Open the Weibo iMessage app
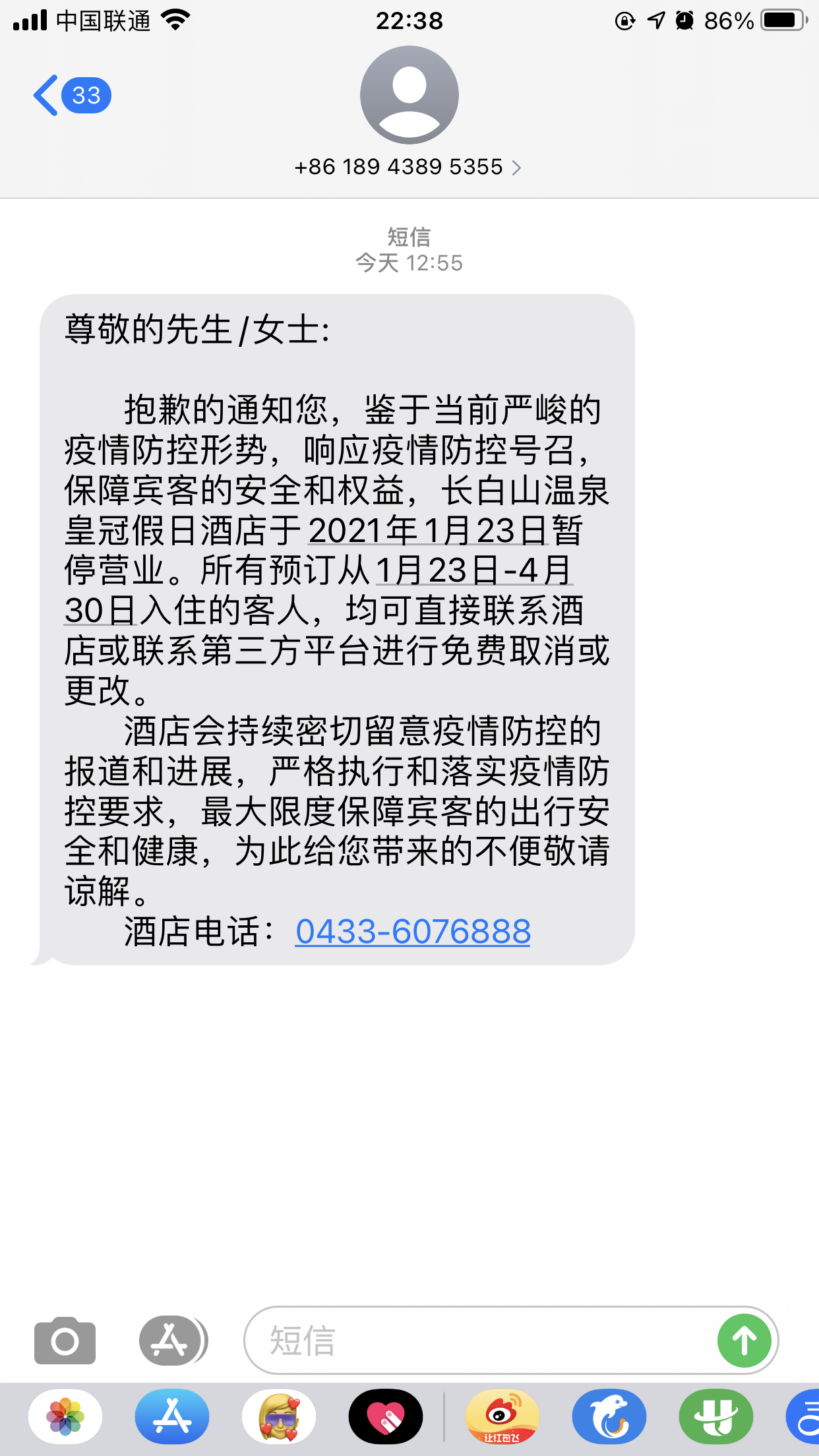 click(x=502, y=1416)
